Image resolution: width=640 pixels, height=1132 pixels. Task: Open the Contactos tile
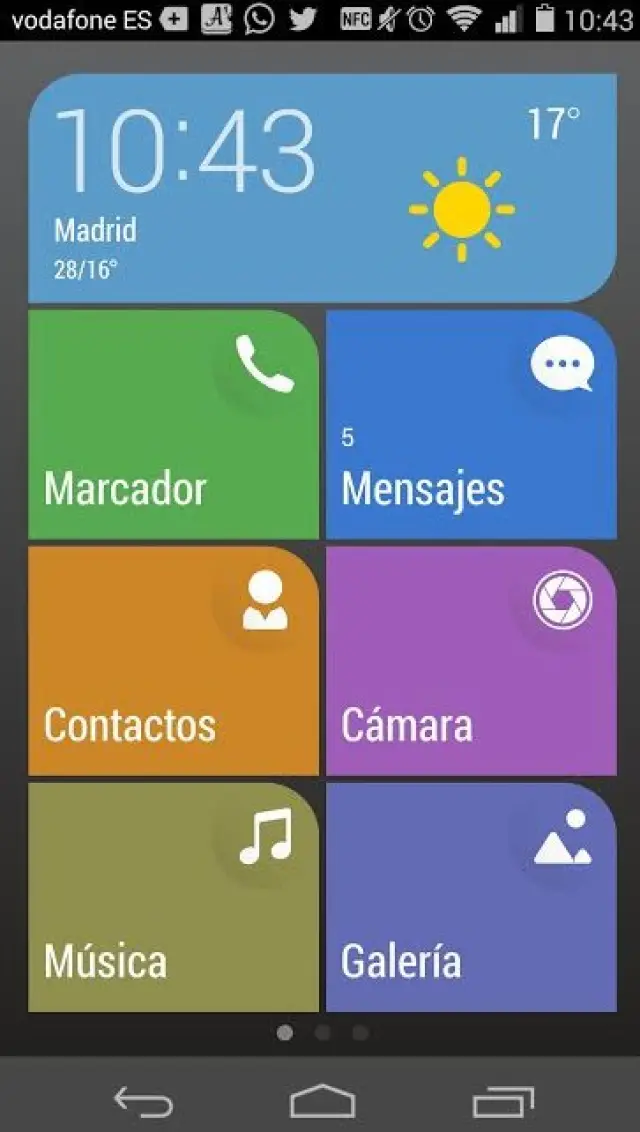click(173, 661)
